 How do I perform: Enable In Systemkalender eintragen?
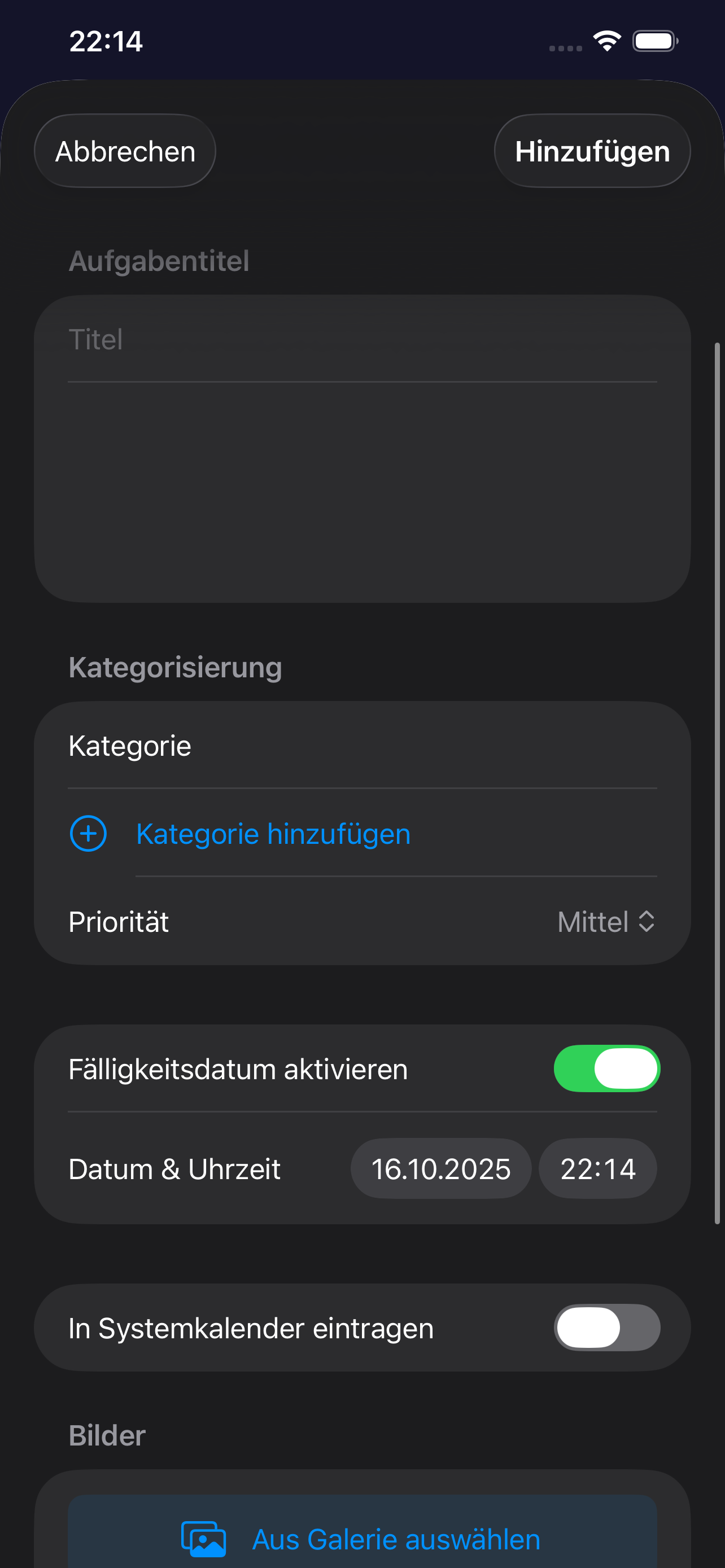tap(606, 1328)
